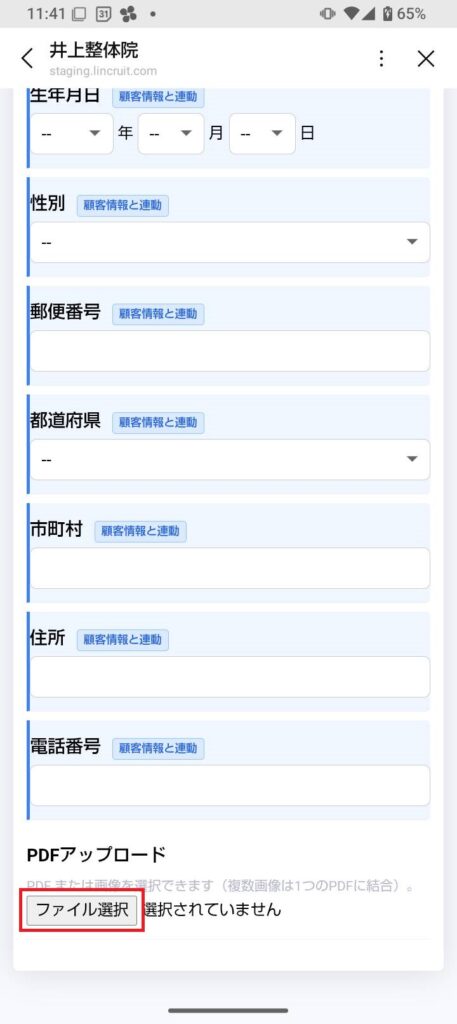Viewport: 457px width, 1024px height.
Task: Go back using the header arrow
Action: coord(27,59)
